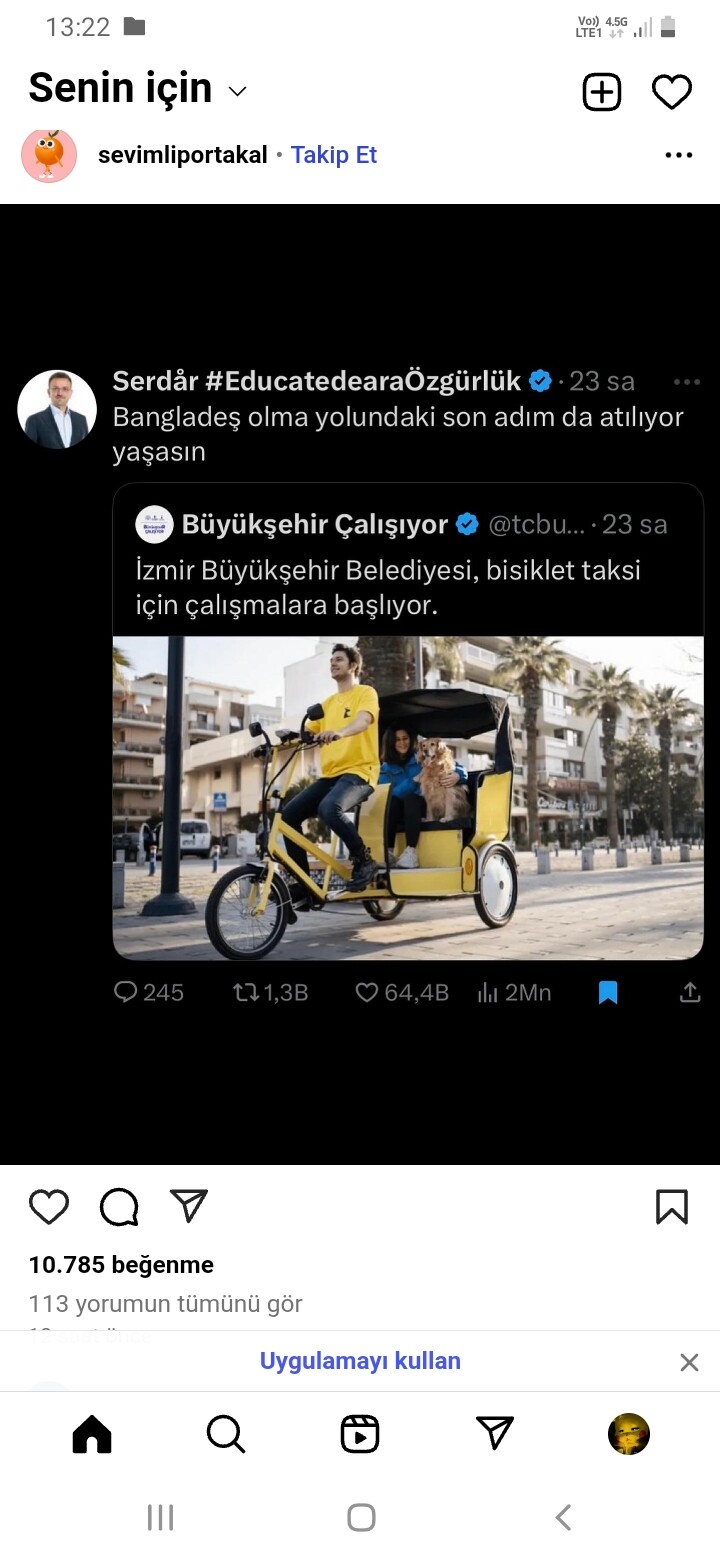
Task: Open the Reels tab
Action: (x=360, y=1435)
